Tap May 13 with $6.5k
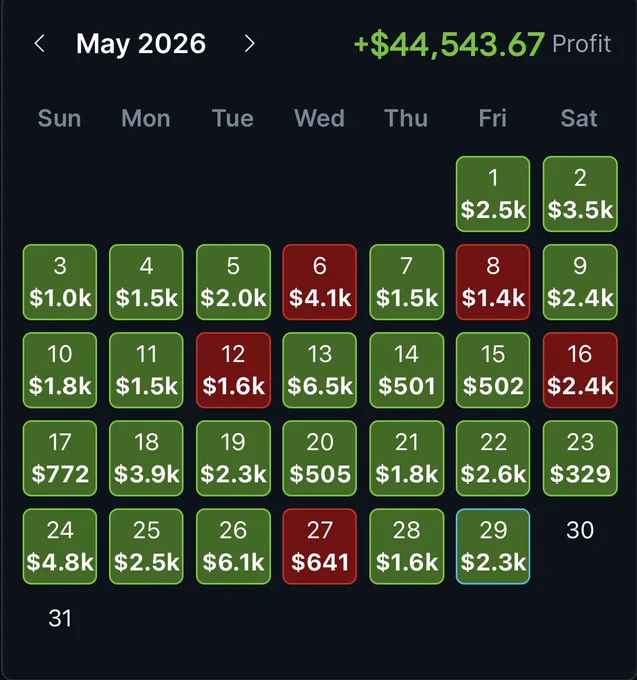This screenshot has height=680, width=637. [320, 370]
